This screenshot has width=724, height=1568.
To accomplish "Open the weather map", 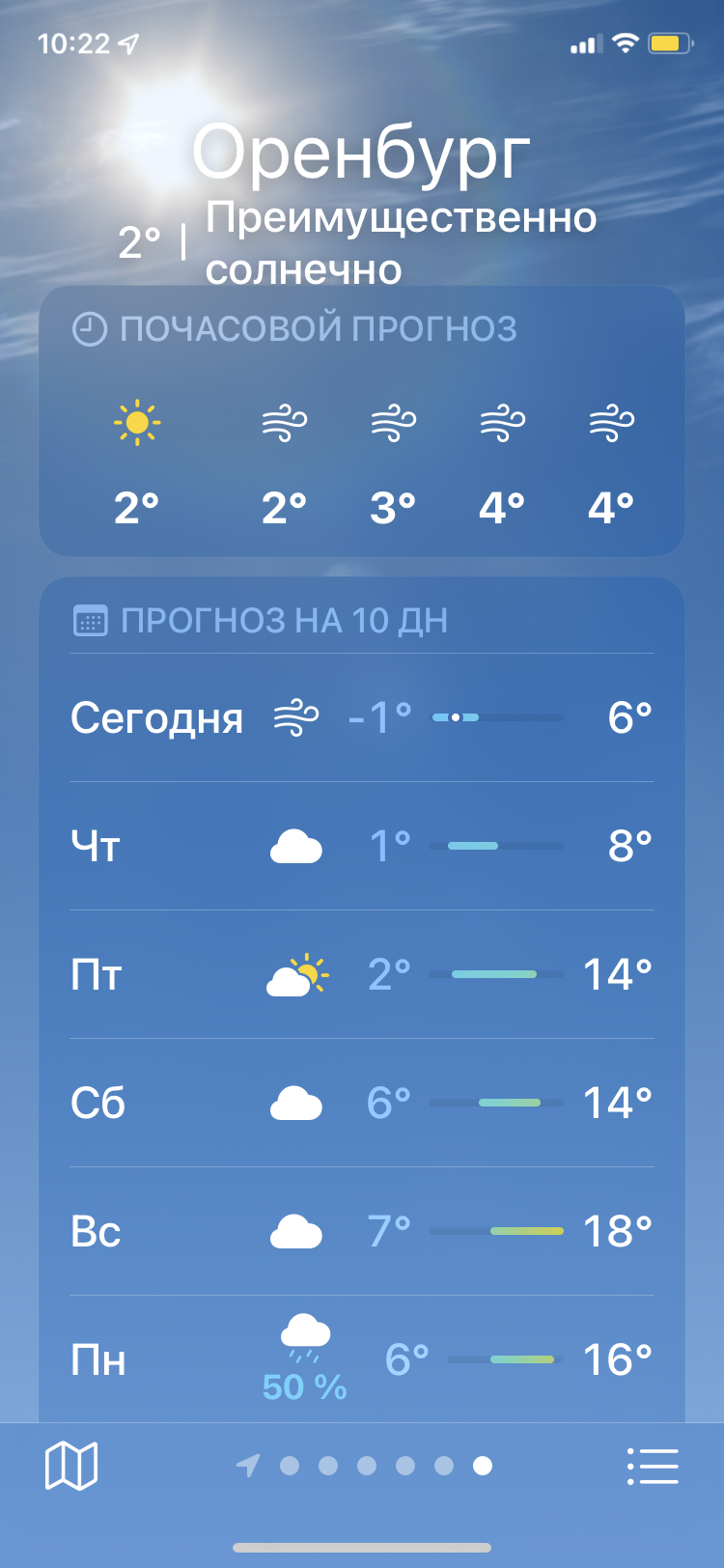I will pos(71,1466).
